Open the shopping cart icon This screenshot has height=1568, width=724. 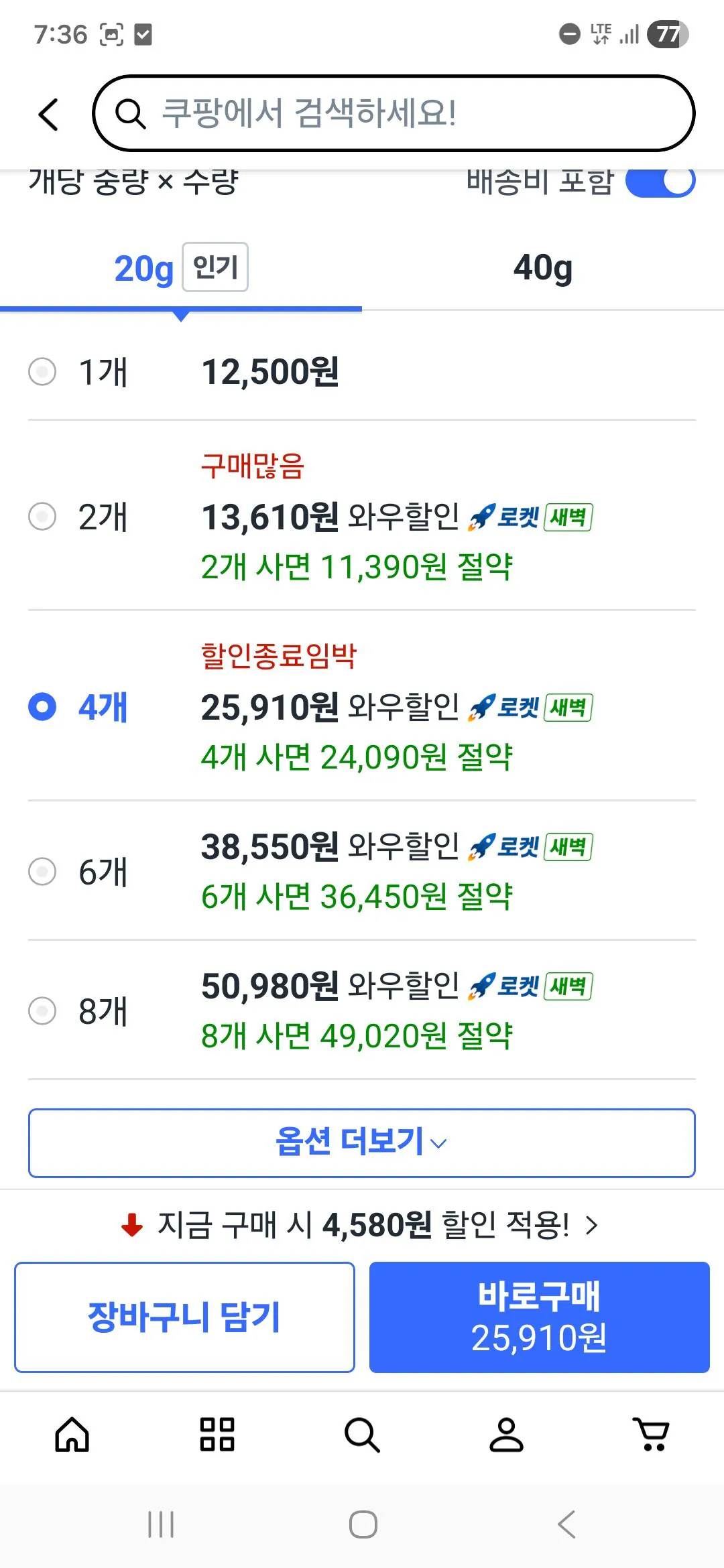coord(652,1435)
